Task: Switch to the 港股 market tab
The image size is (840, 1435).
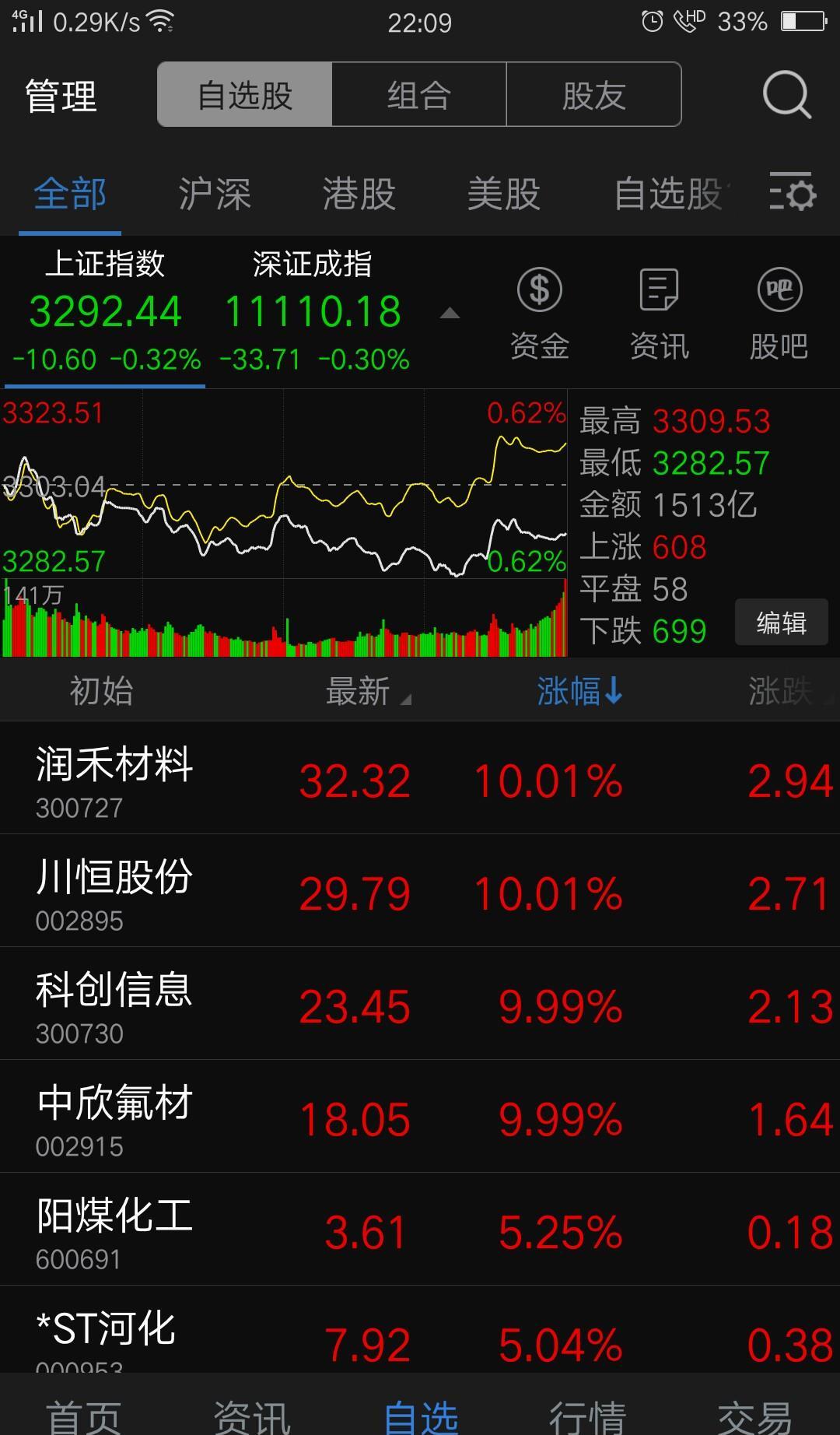Action: tap(358, 195)
